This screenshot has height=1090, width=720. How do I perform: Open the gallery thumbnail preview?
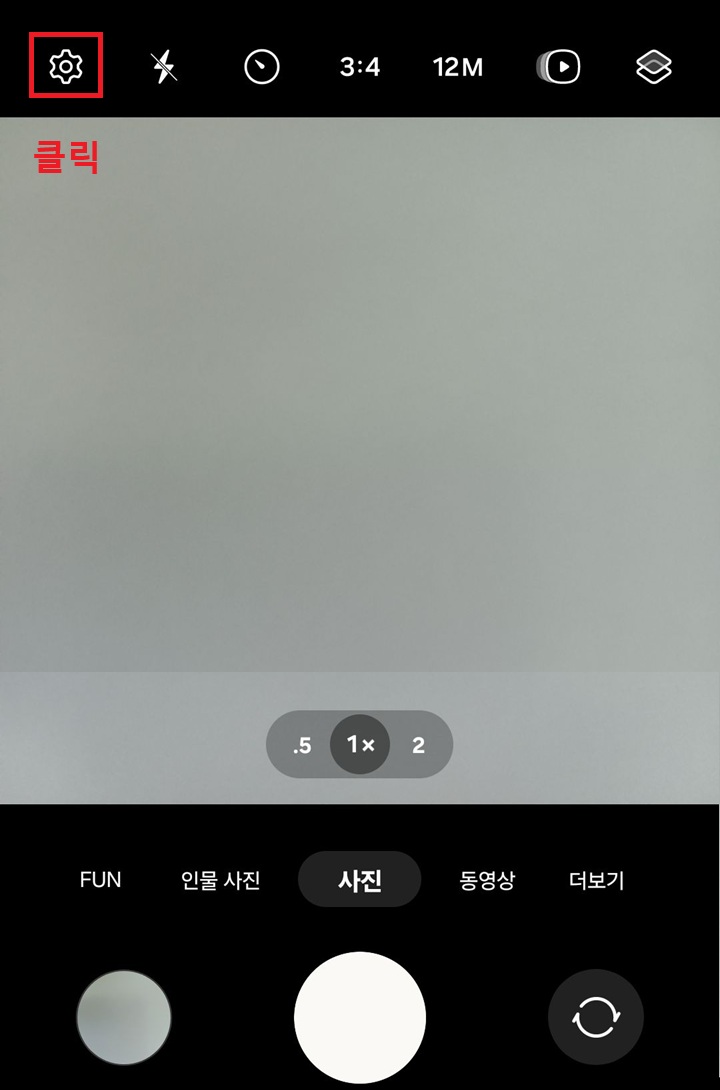pyautogui.click(x=124, y=1016)
